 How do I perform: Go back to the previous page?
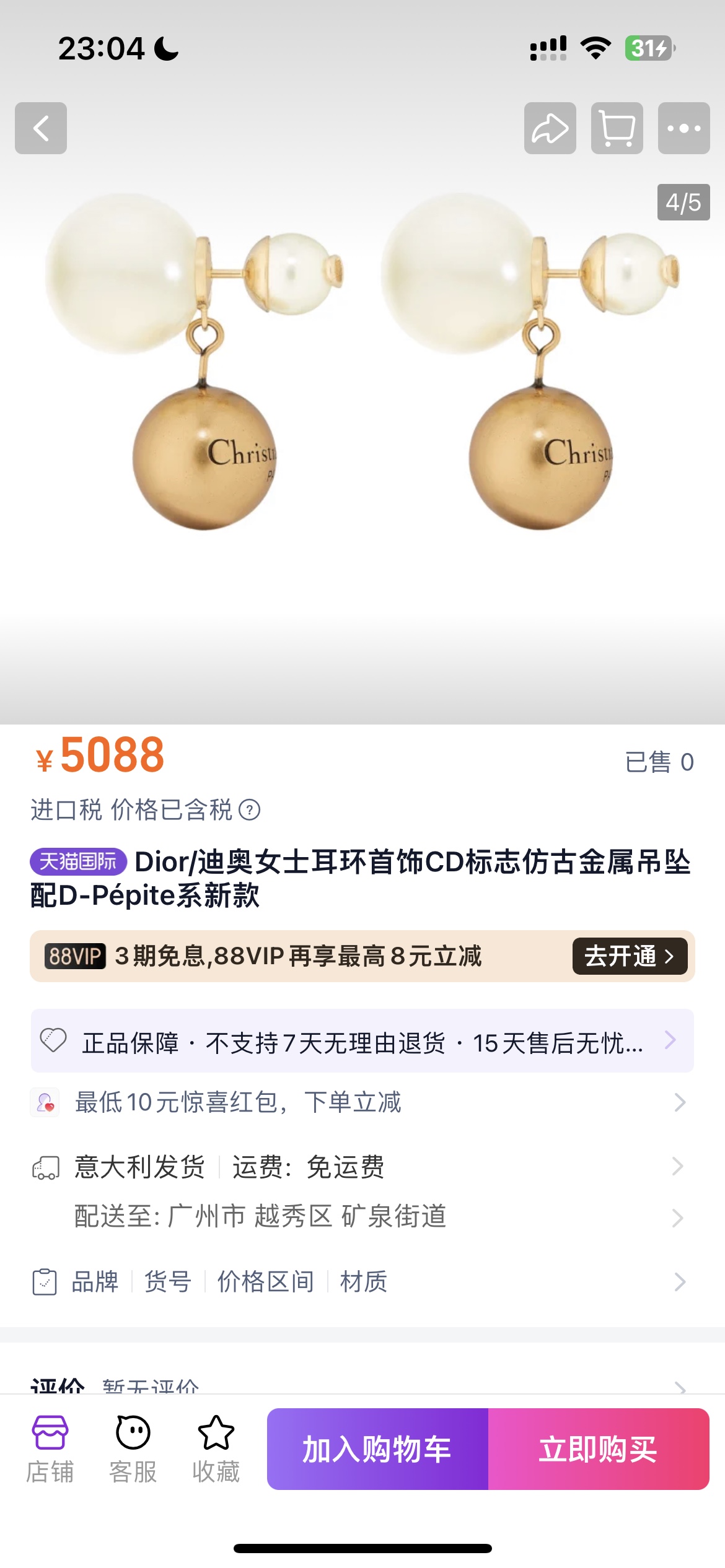point(41,128)
